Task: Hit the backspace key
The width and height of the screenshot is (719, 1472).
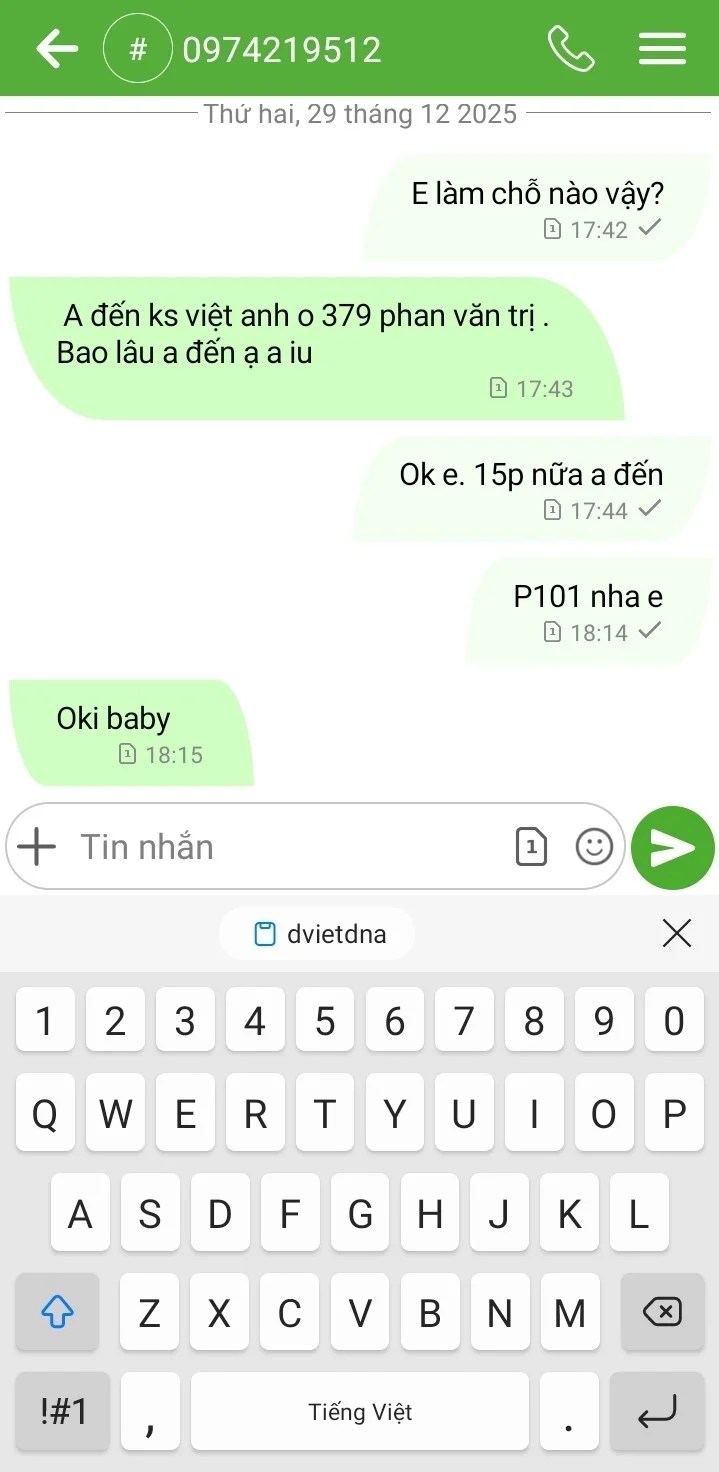Action: point(662,1312)
